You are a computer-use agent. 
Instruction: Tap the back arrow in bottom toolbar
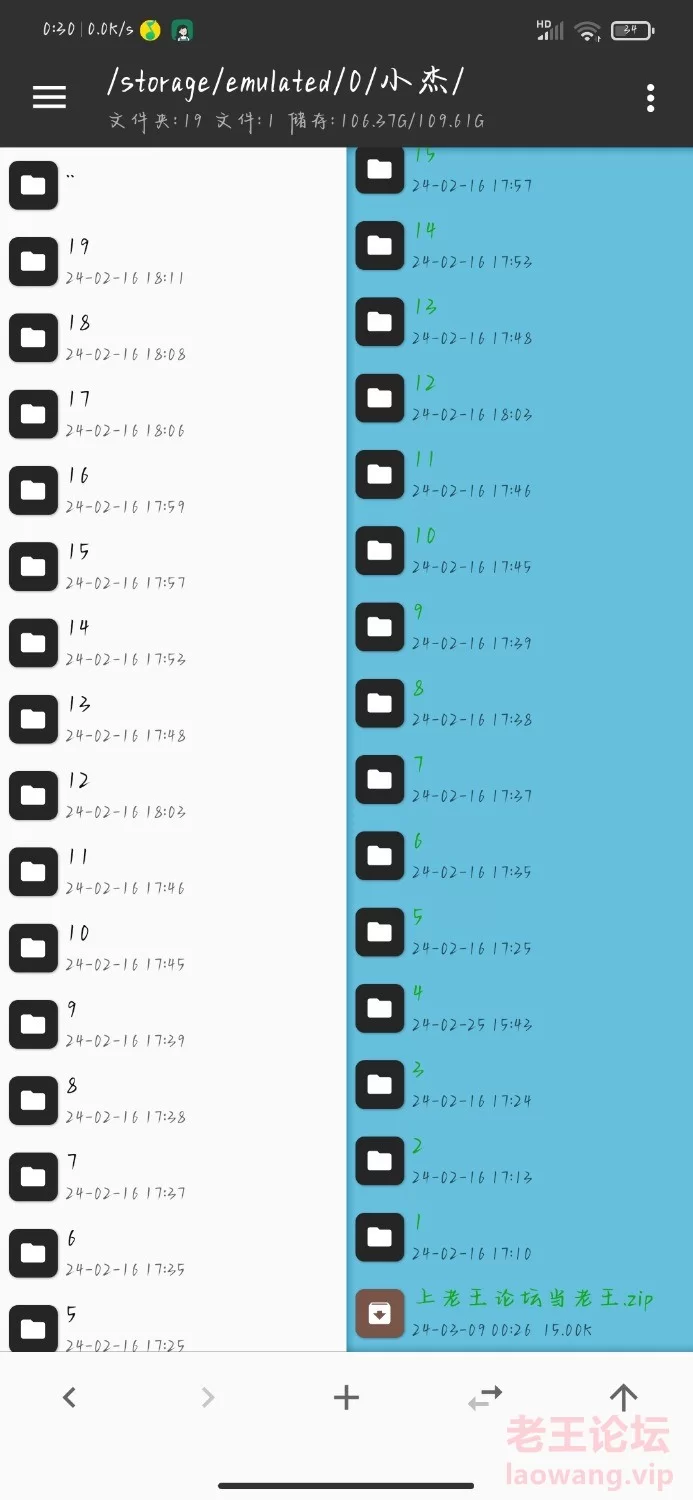[69, 1397]
